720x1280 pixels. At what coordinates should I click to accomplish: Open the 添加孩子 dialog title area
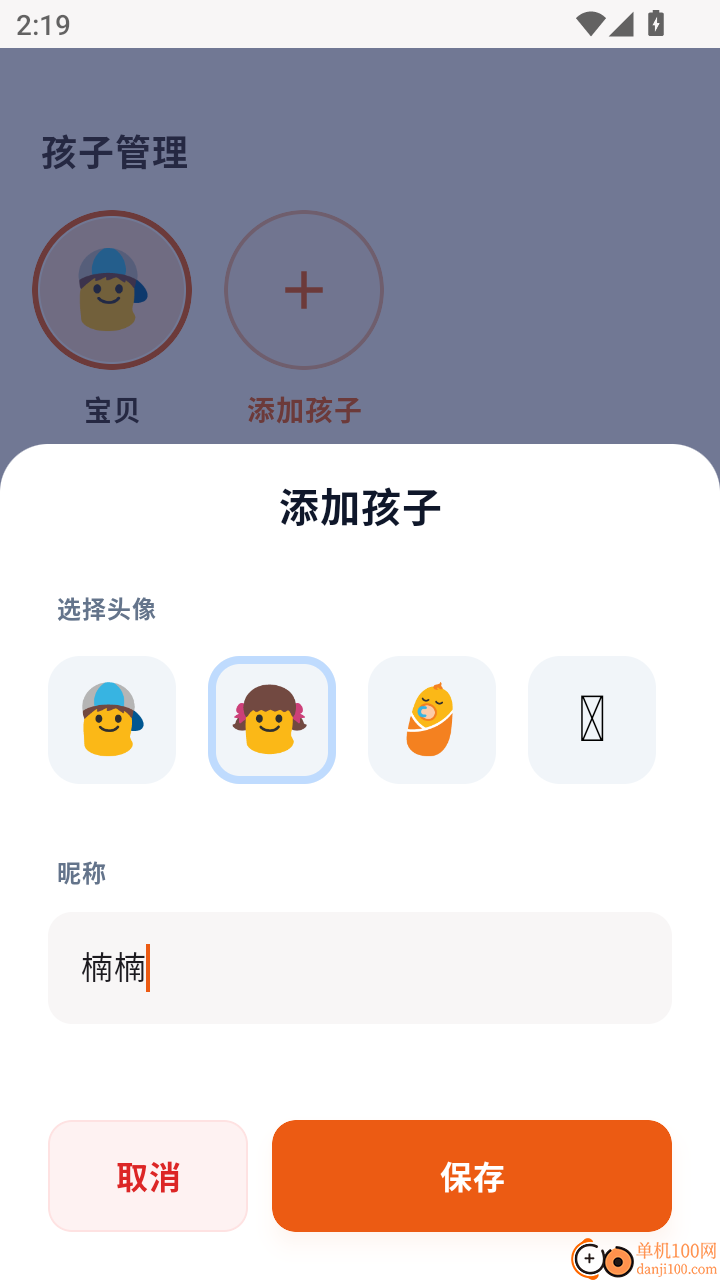[359, 508]
